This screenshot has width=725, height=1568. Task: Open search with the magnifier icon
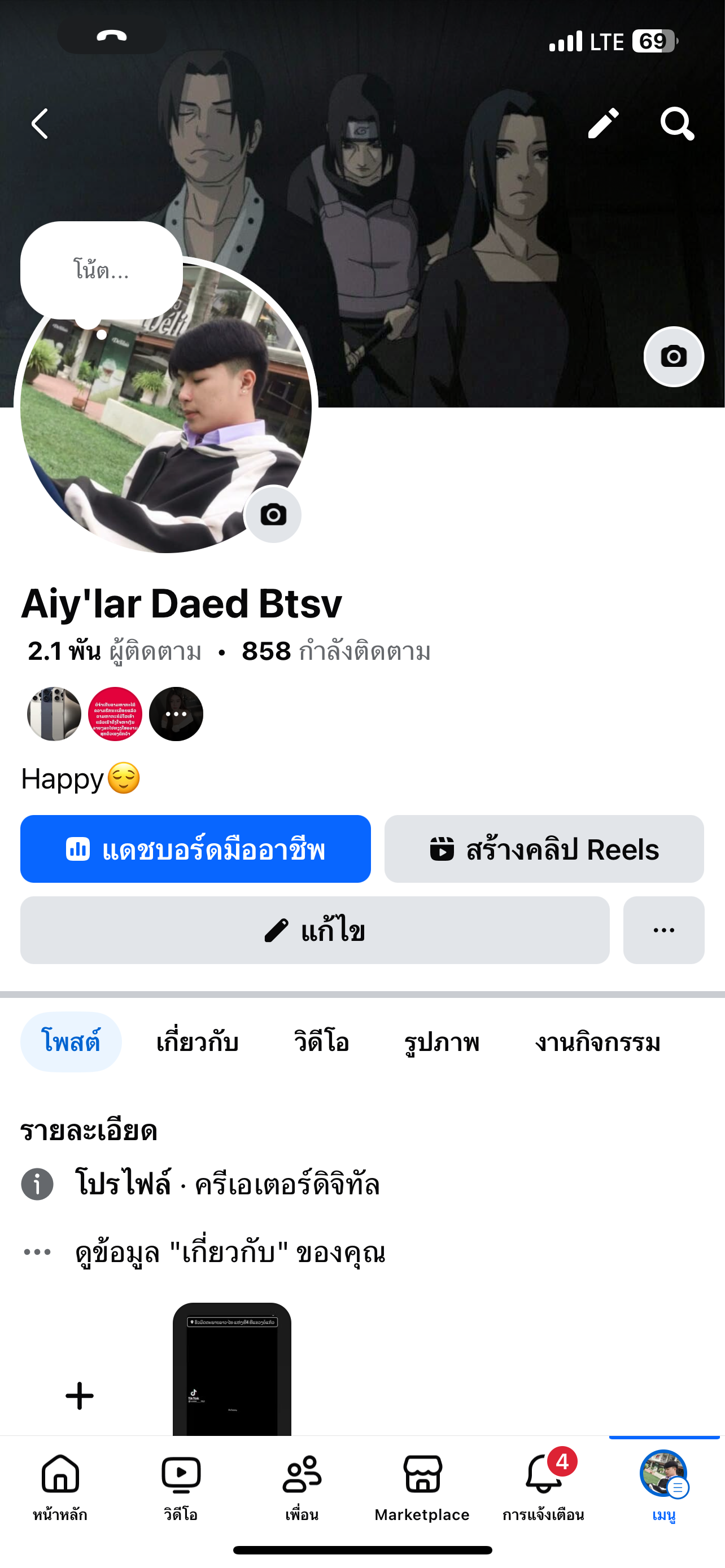(676, 124)
